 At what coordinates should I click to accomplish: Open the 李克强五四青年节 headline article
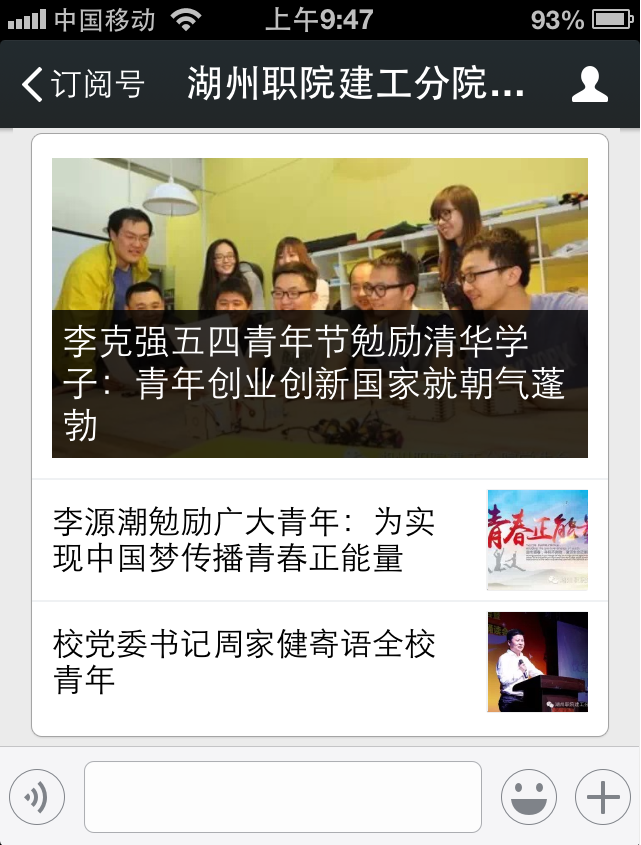319,308
